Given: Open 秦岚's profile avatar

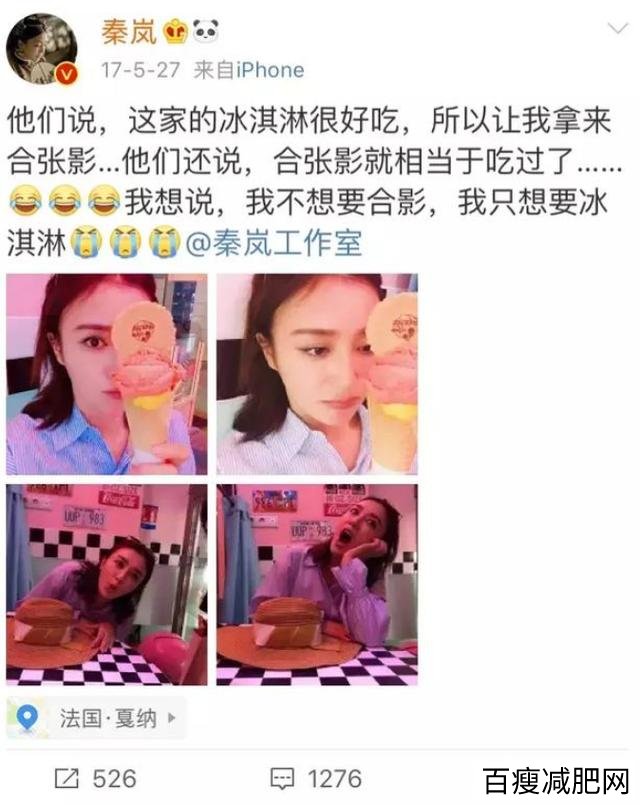Looking at the screenshot, I should click(43, 50).
